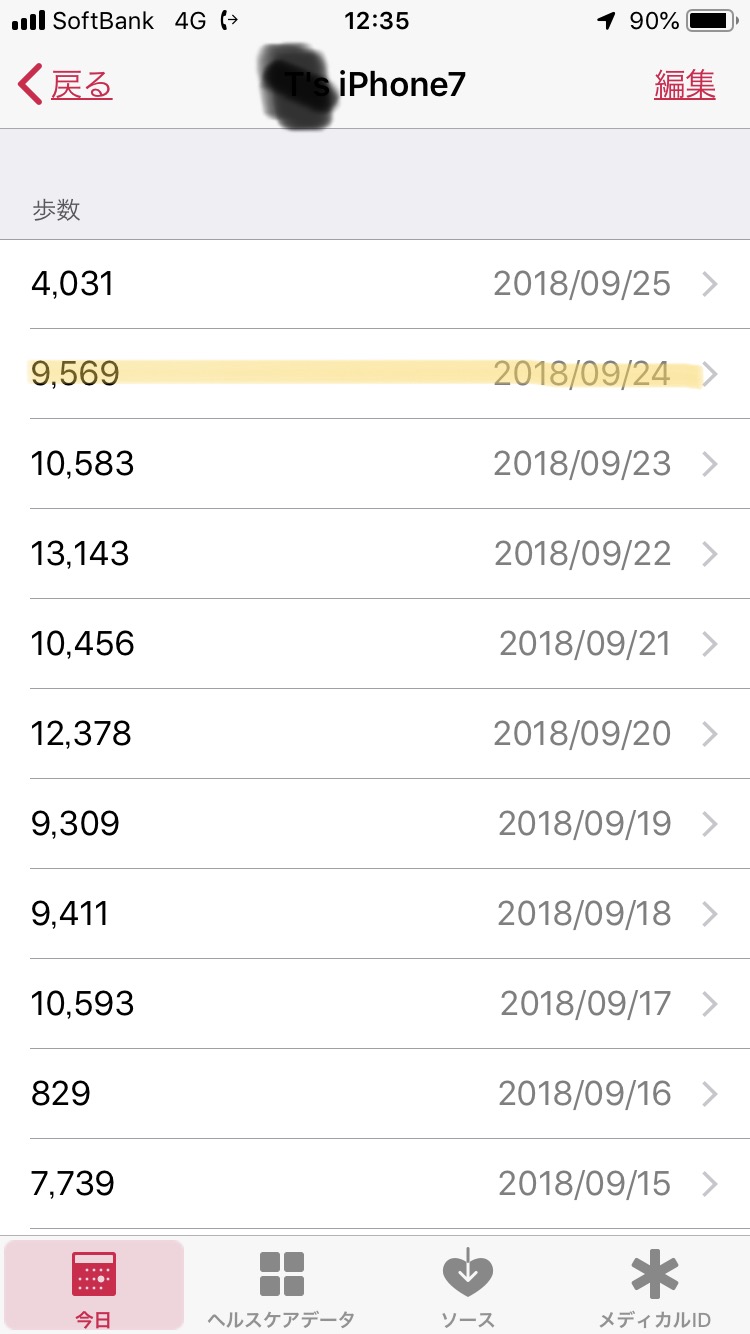View details for 2018/09/23 steps

pos(375,464)
